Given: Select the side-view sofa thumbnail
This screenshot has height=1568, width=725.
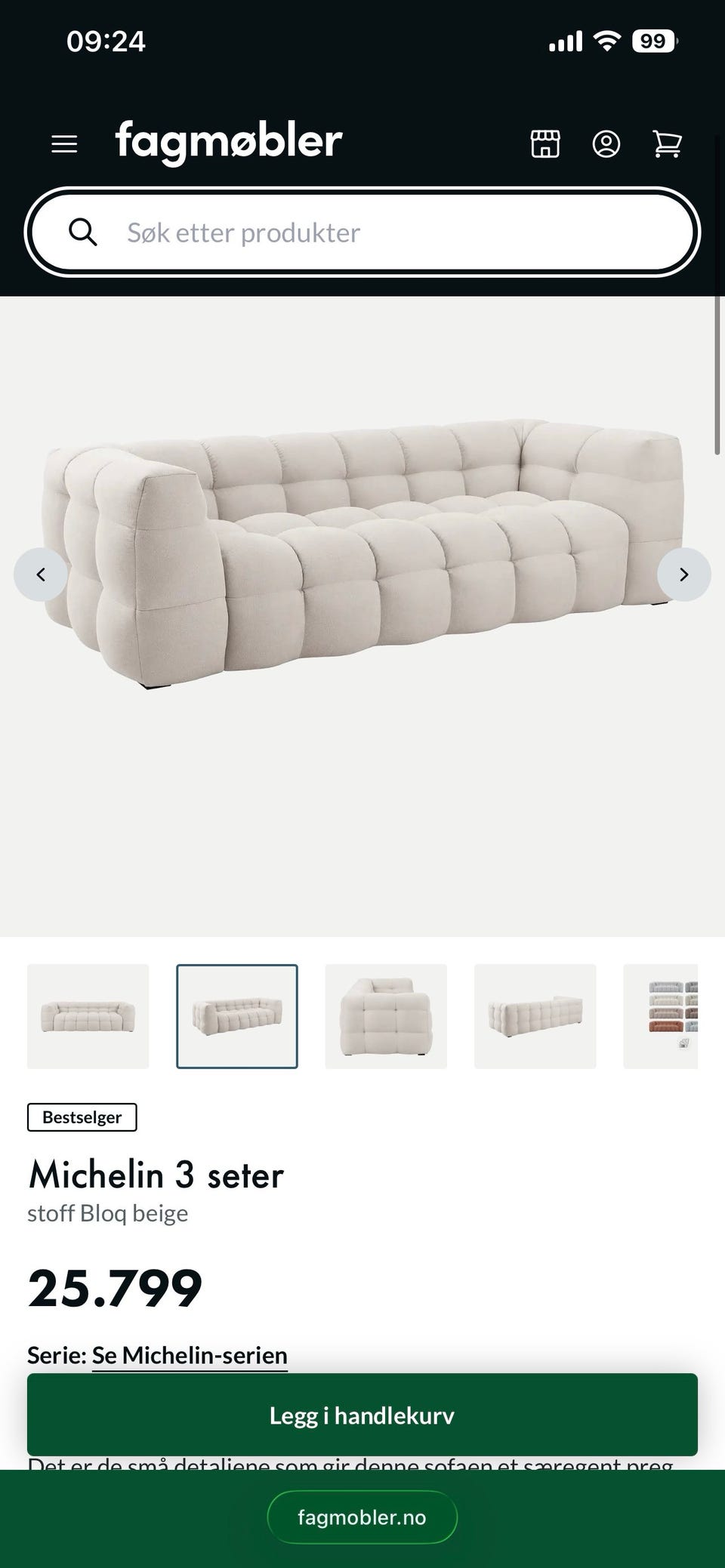Looking at the screenshot, I should 386,1016.
